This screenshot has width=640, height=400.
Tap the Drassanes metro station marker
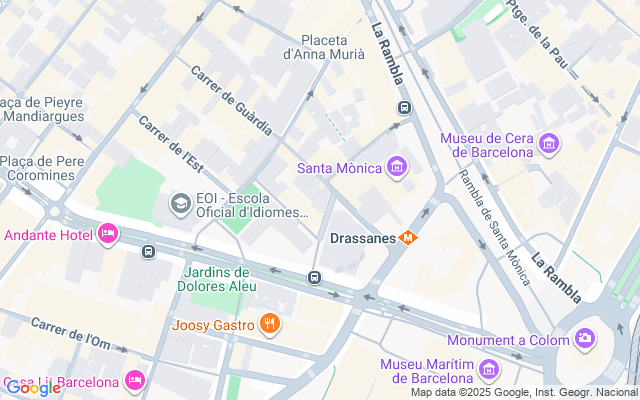coord(407,238)
